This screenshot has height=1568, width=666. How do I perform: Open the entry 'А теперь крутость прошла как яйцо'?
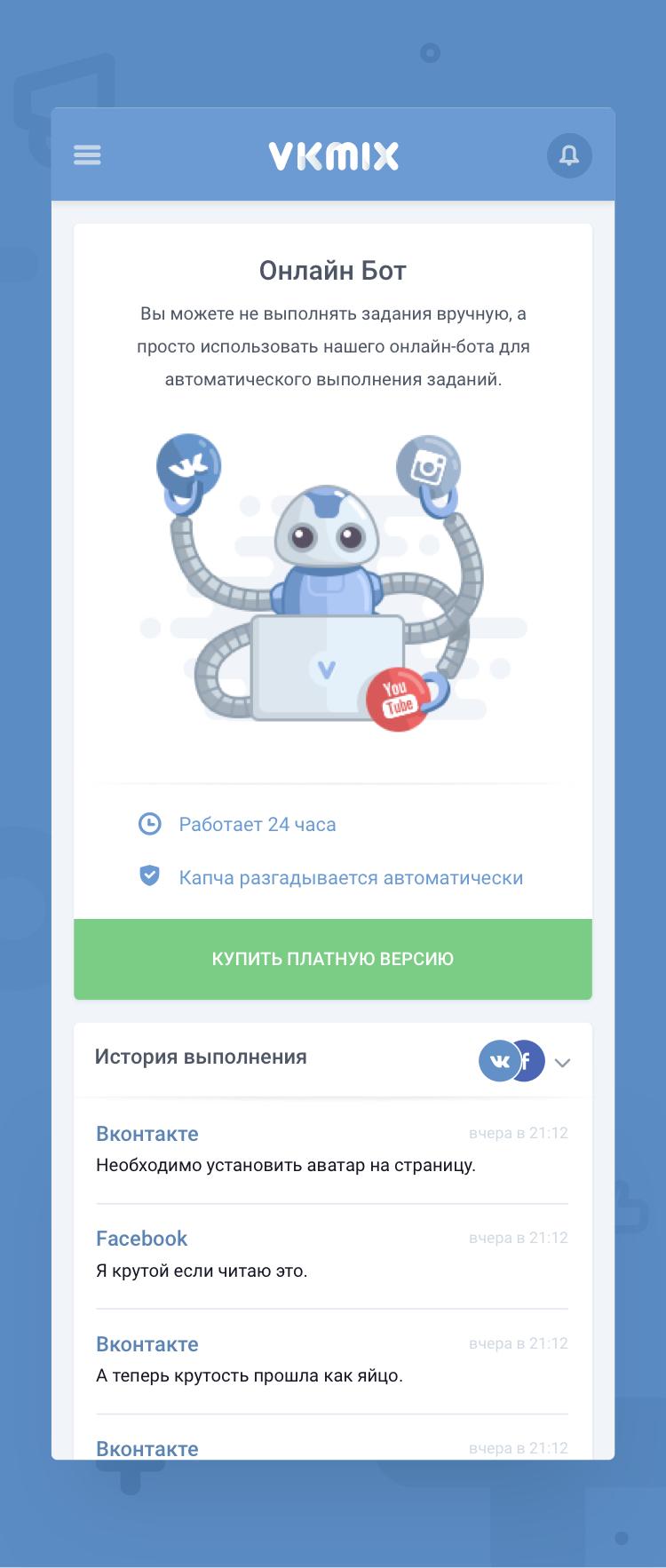[331, 1360]
